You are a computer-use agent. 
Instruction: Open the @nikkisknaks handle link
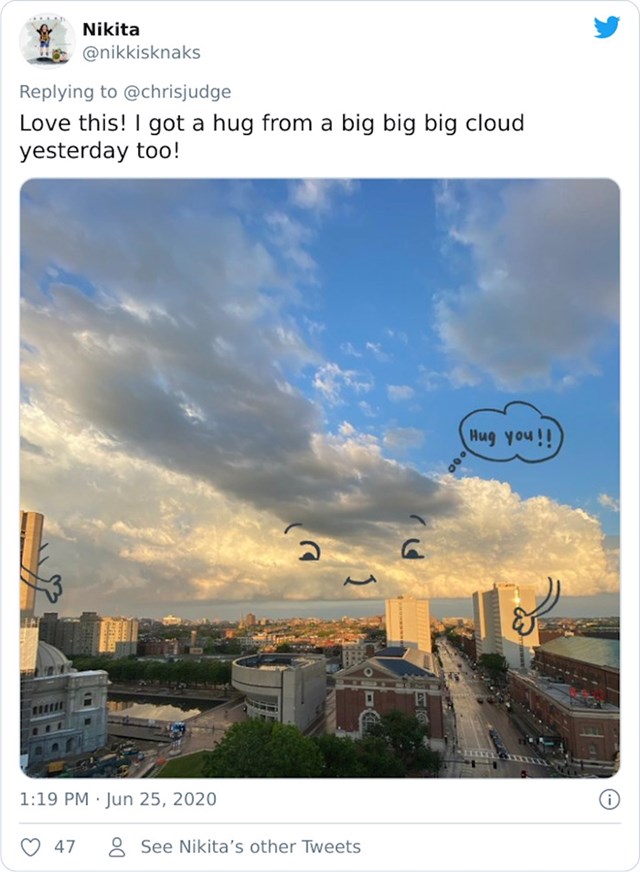pyautogui.click(x=141, y=52)
